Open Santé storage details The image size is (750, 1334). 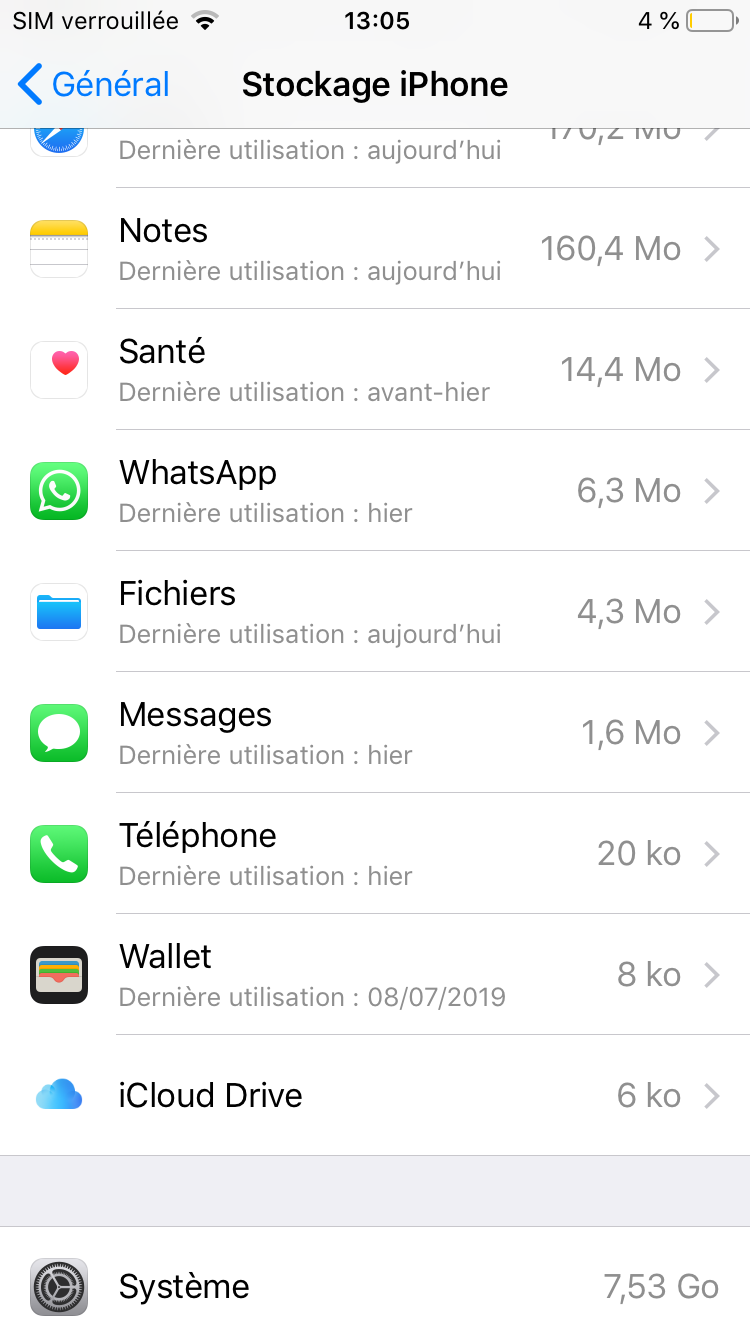coord(375,370)
